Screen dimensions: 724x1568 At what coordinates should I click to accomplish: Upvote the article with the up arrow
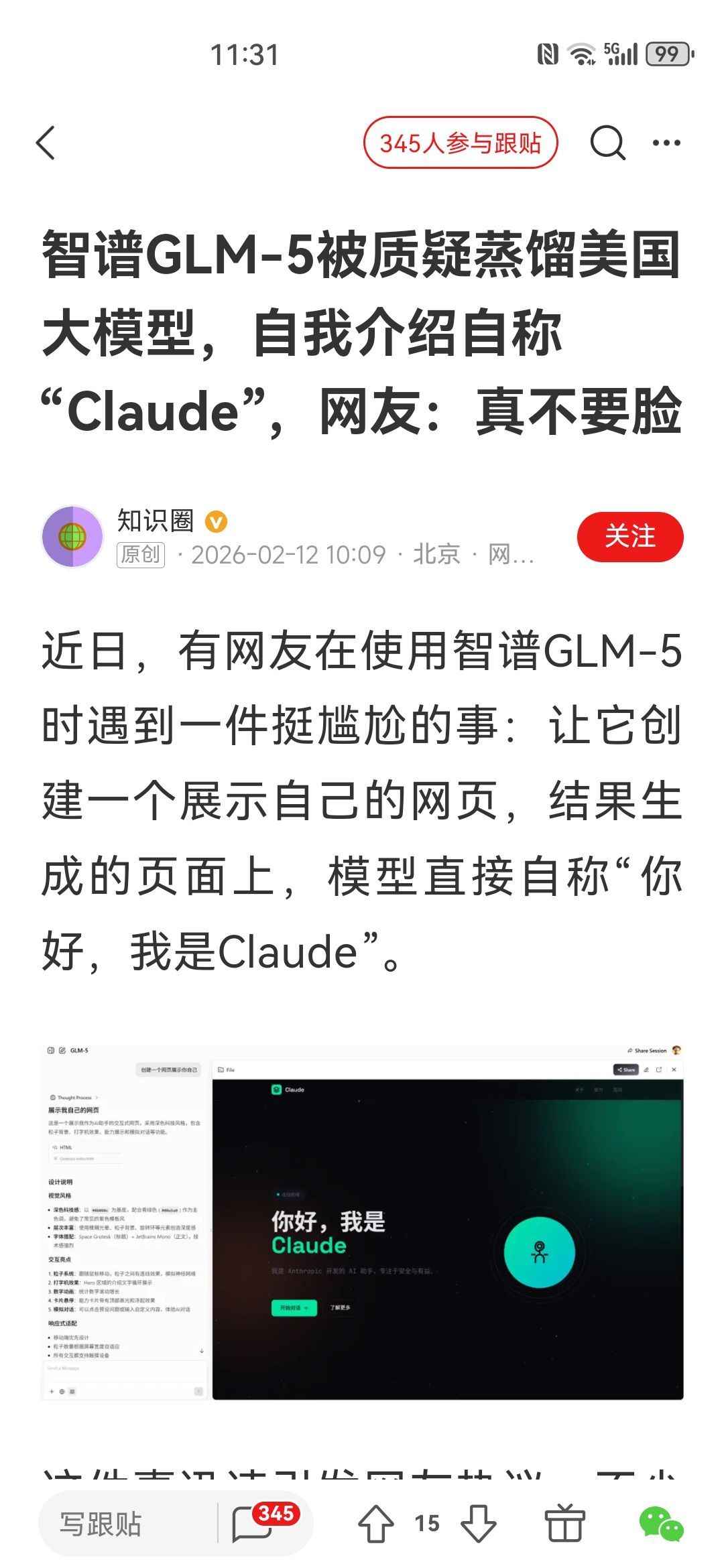(x=376, y=1524)
